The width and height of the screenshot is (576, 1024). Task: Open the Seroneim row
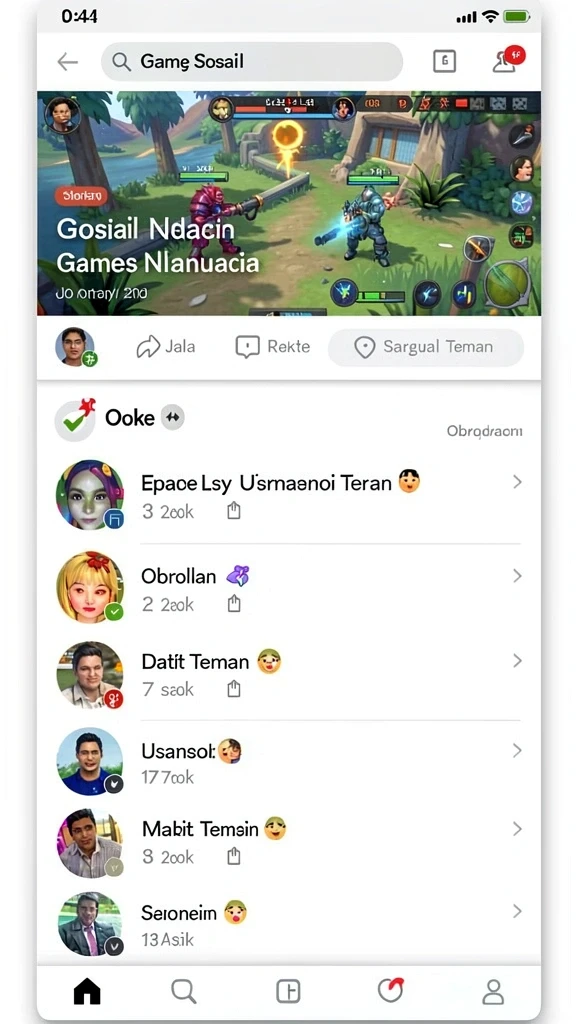289,923
